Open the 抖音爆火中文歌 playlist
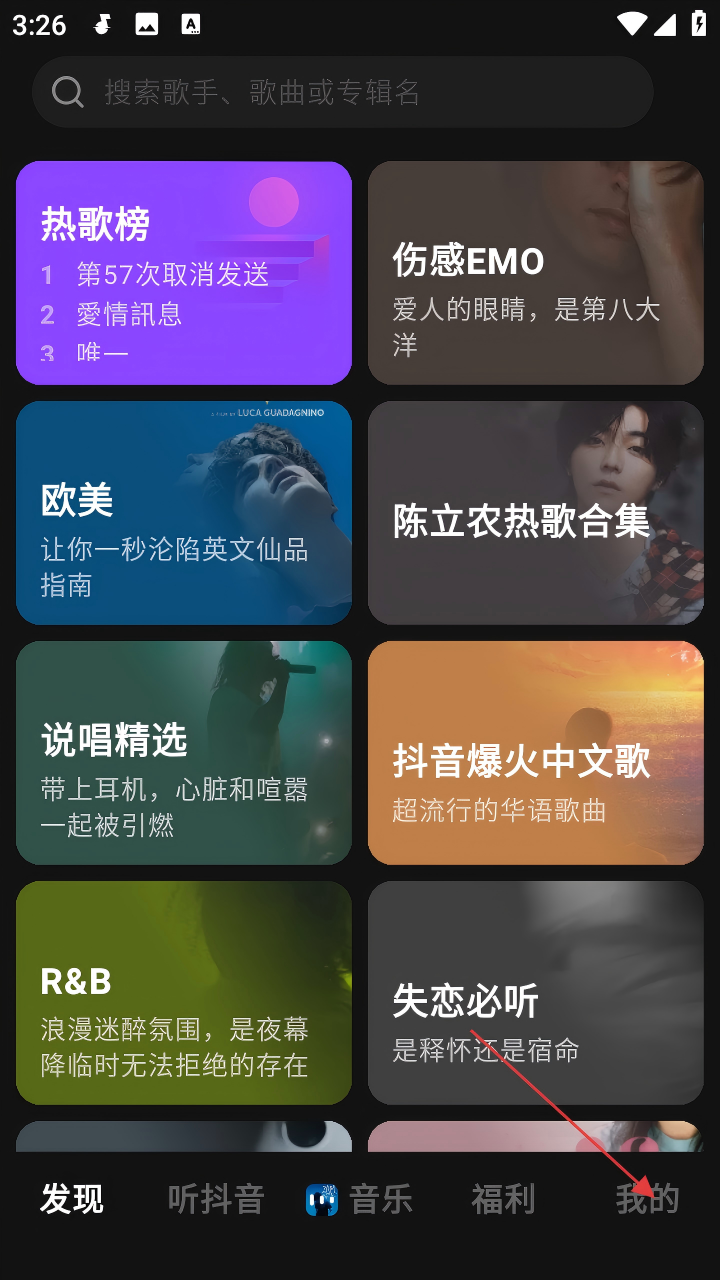The image size is (720, 1280). (536, 753)
